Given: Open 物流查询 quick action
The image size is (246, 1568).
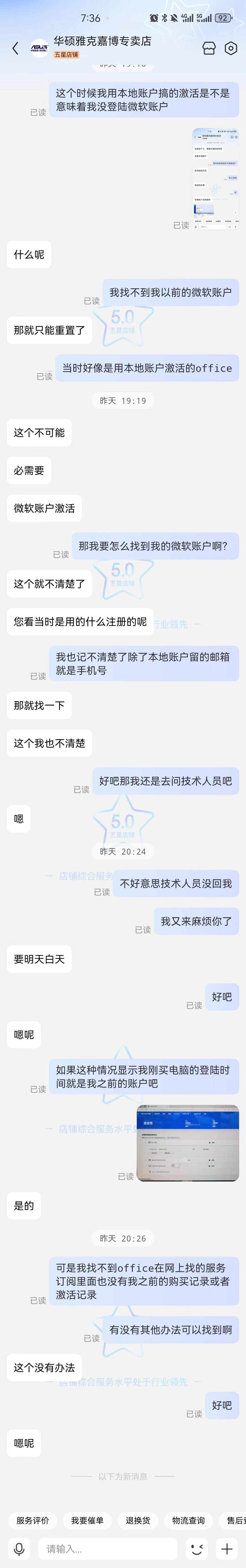Looking at the screenshot, I should click(x=188, y=1520).
